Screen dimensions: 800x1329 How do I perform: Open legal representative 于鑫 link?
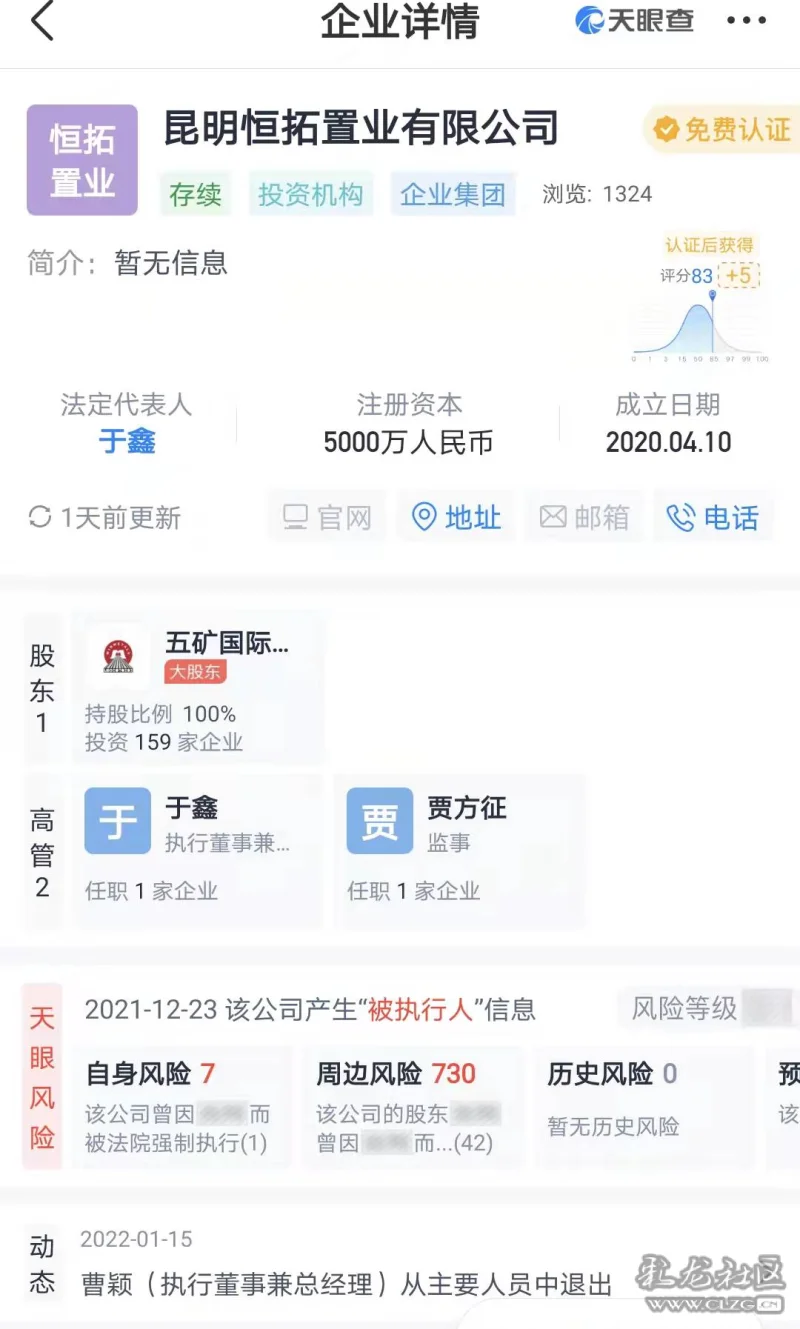point(127,441)
